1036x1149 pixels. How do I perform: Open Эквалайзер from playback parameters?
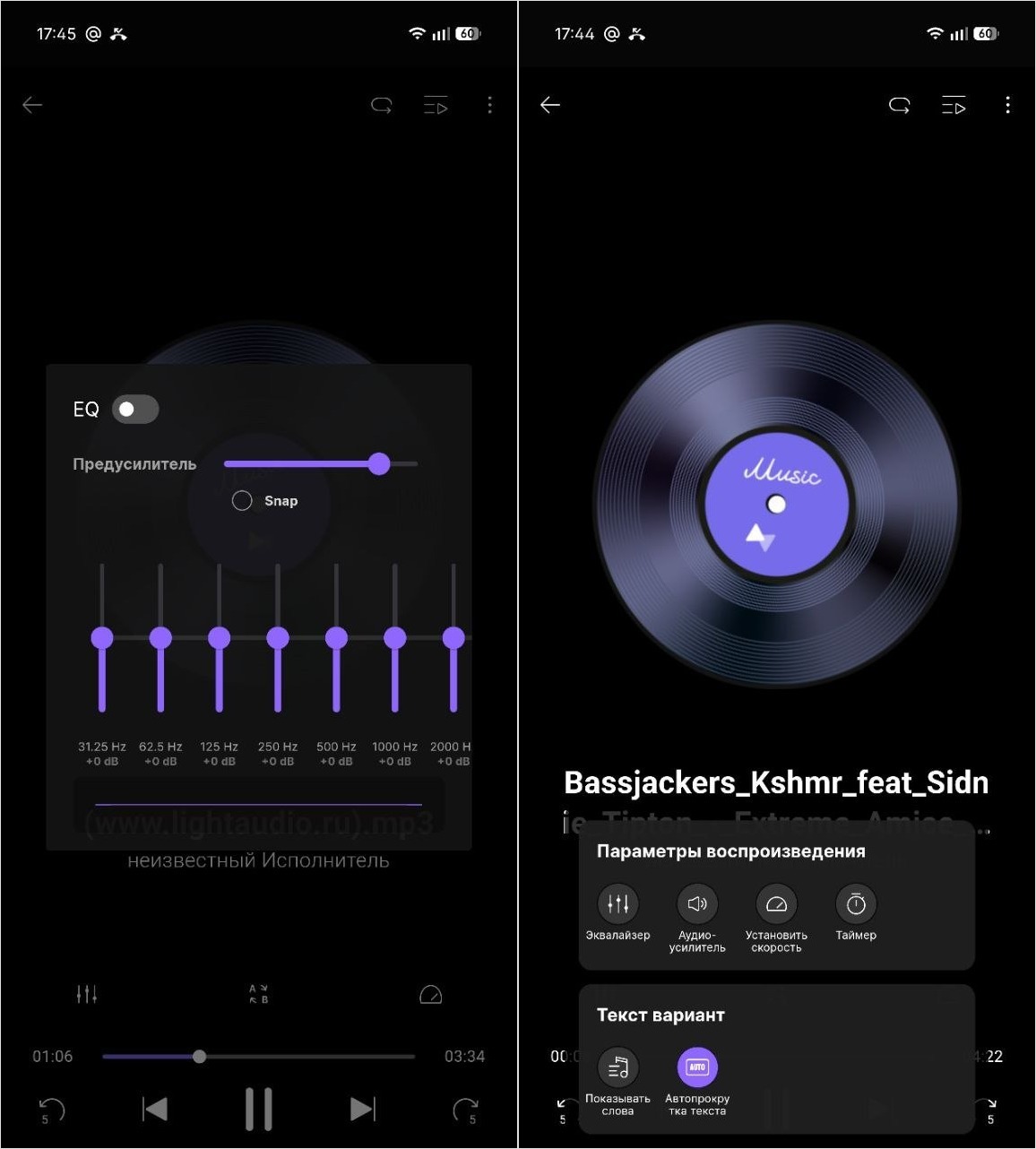tap(617, 904)
